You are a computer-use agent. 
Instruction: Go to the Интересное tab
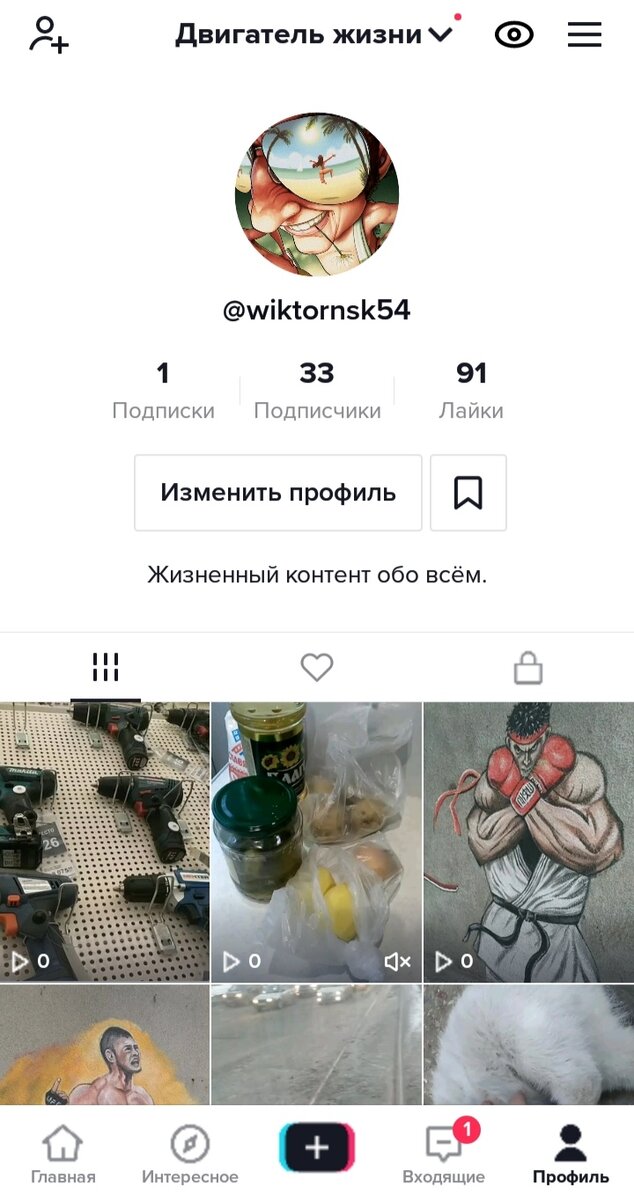pos(190,1153)
